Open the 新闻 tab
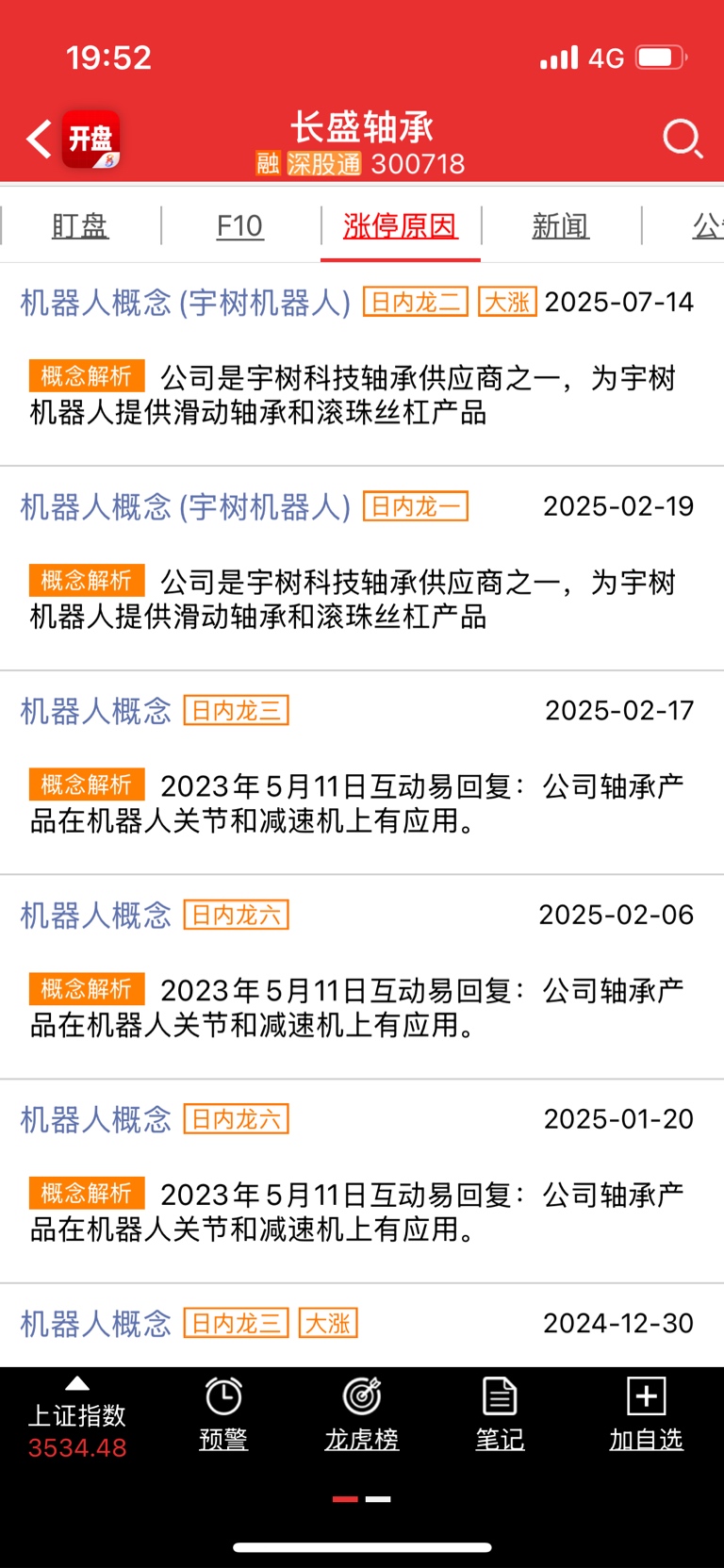Viewport: 724px width, 1568px height. 561,226
